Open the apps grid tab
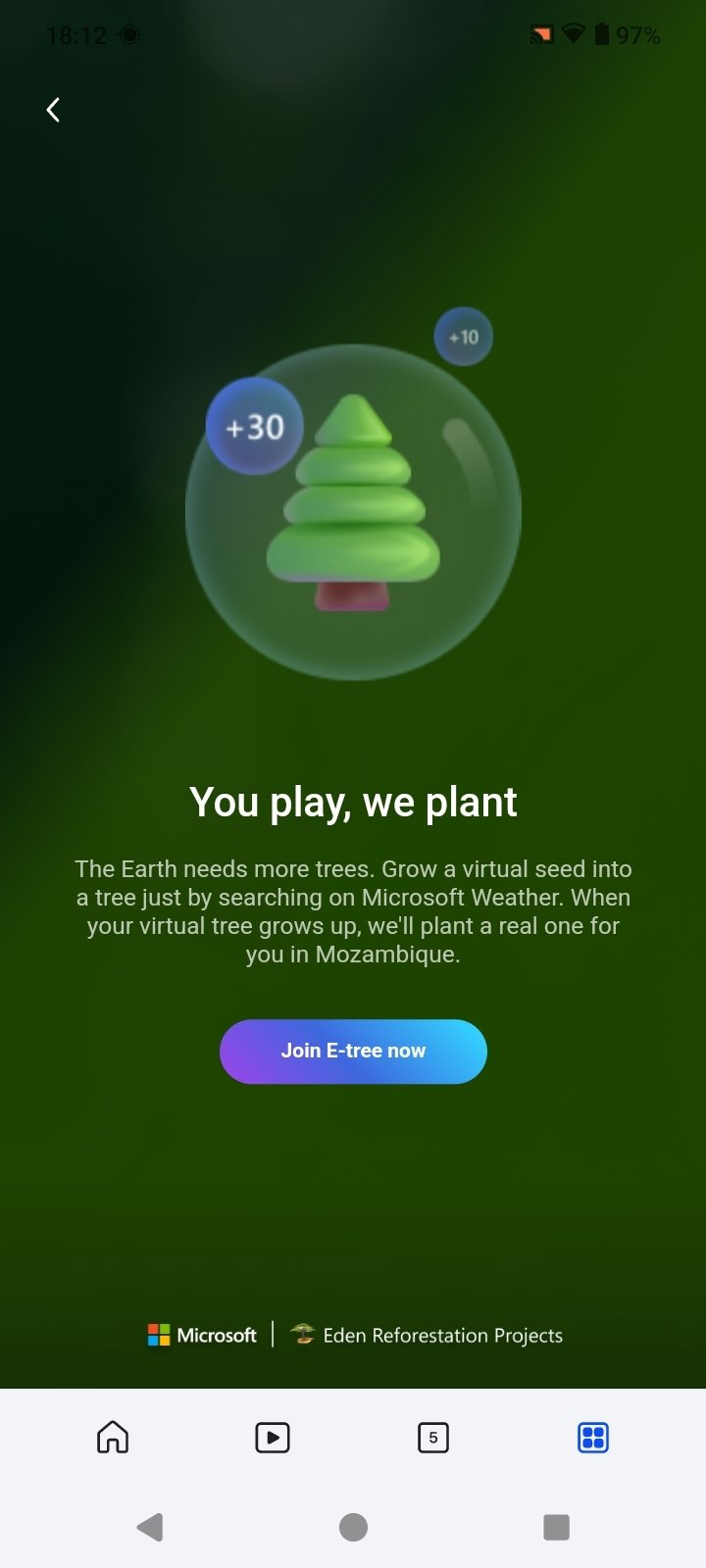This screenshot has width=706, height=1568. 593,1438
